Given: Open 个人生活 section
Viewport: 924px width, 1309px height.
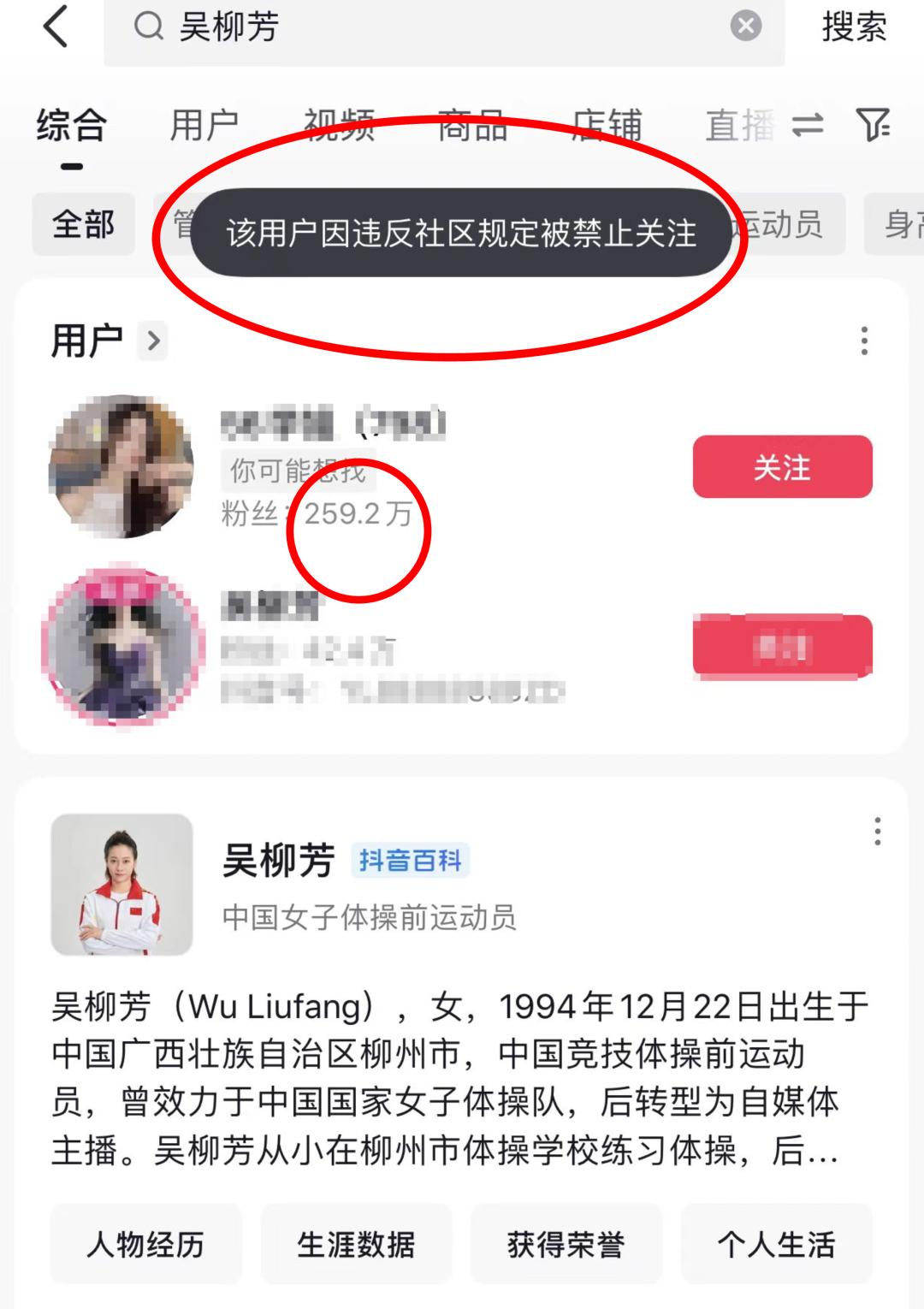Looking at the screenshot, I should pos(776,1244).
